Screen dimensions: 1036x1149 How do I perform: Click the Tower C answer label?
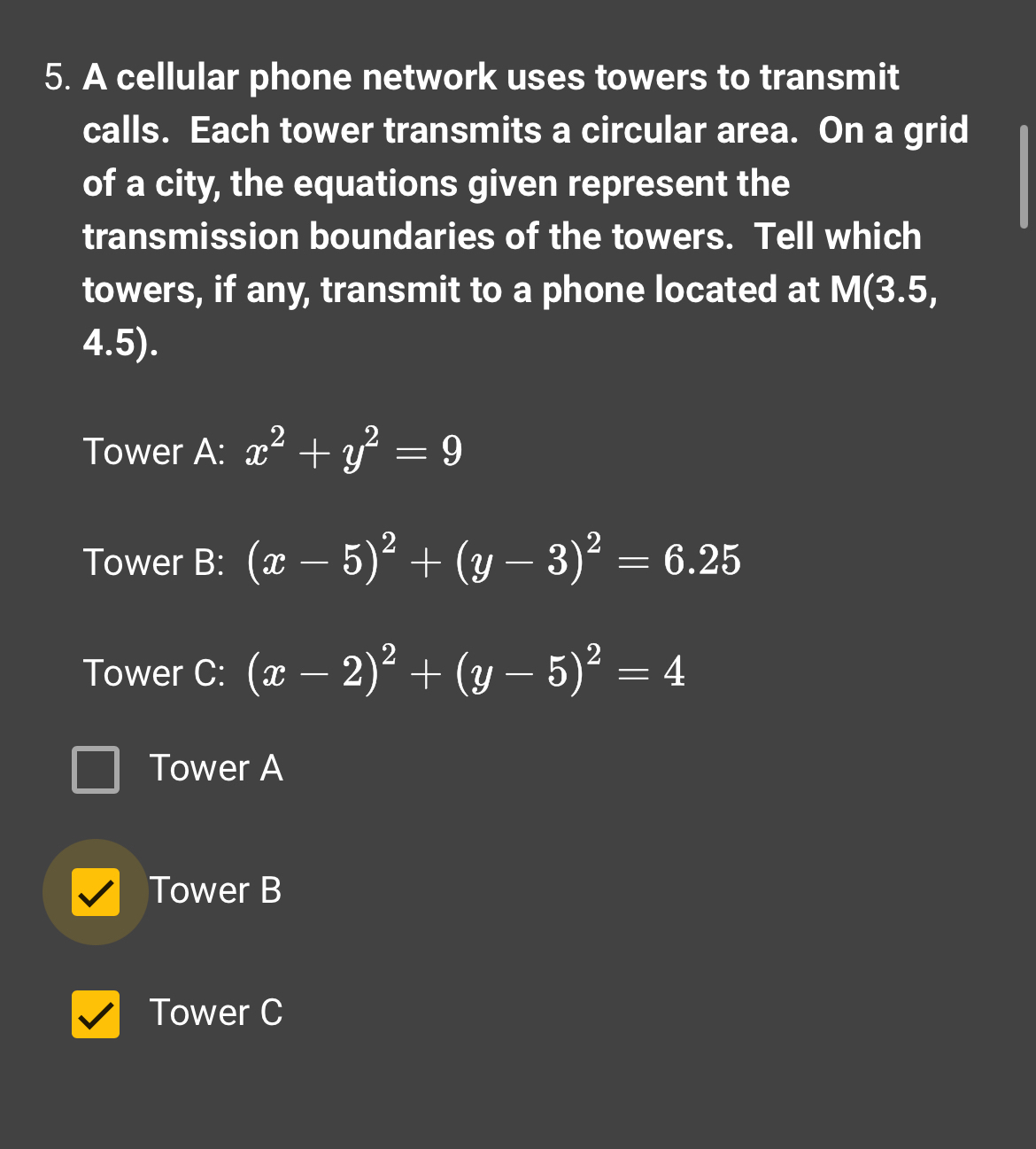215,1014
